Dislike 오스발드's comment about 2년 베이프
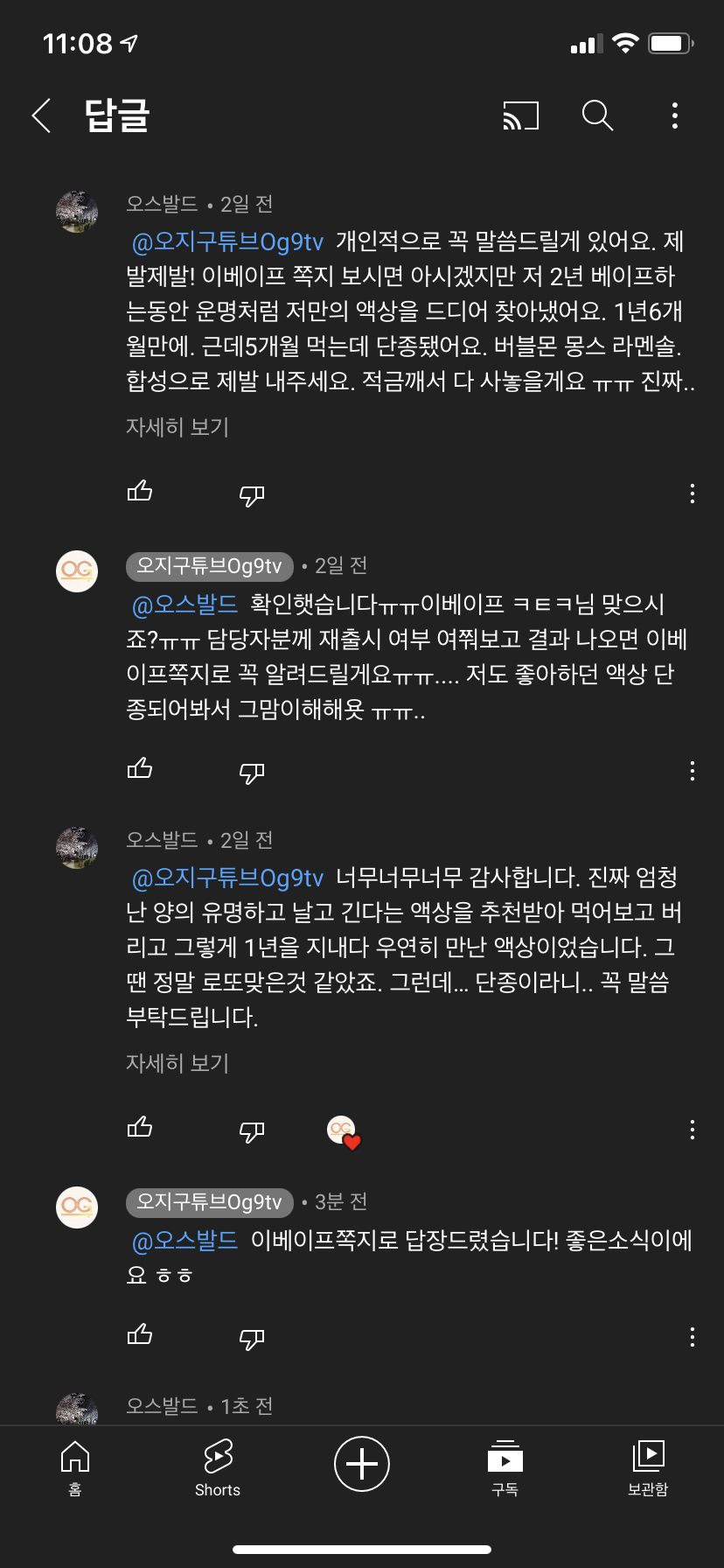The image size is (724, 1568). click(252, 495)
